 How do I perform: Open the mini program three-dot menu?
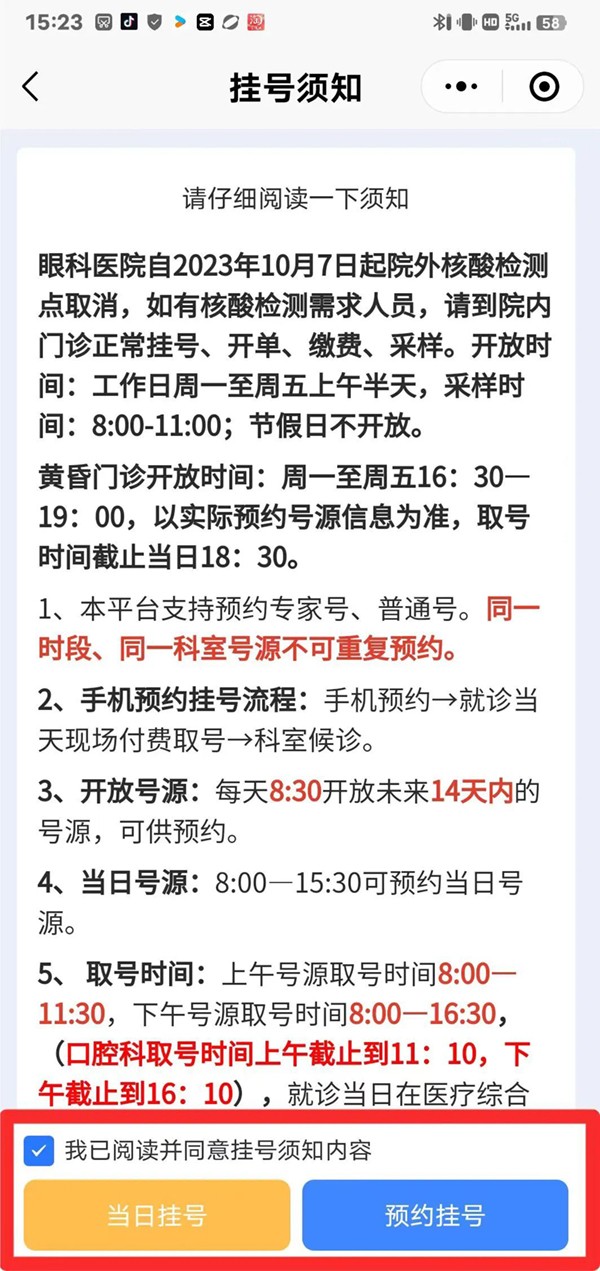[x=461, y=88]
